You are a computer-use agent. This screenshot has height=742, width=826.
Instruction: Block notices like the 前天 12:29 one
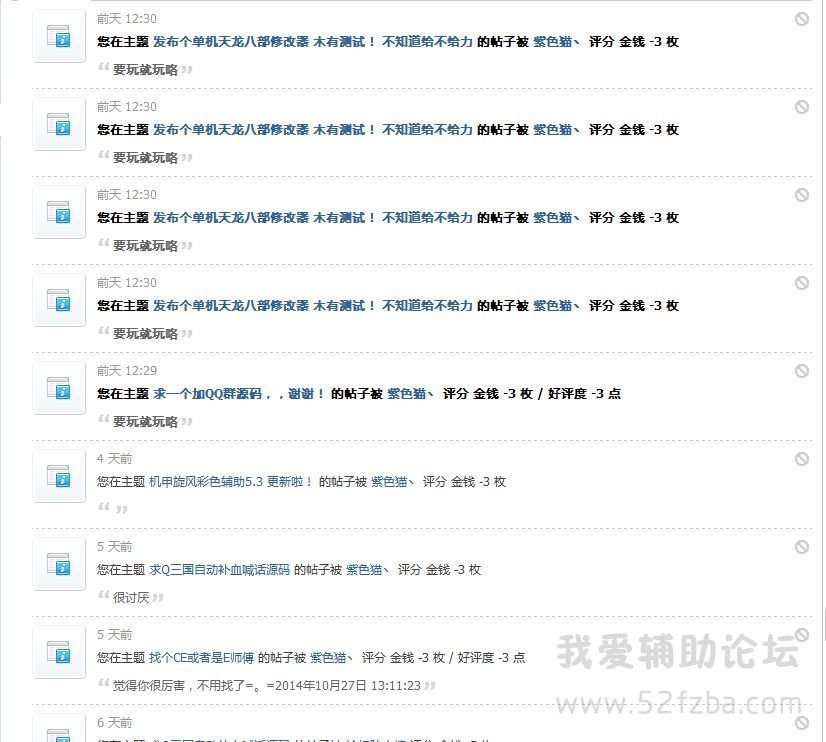click(802, 371)
